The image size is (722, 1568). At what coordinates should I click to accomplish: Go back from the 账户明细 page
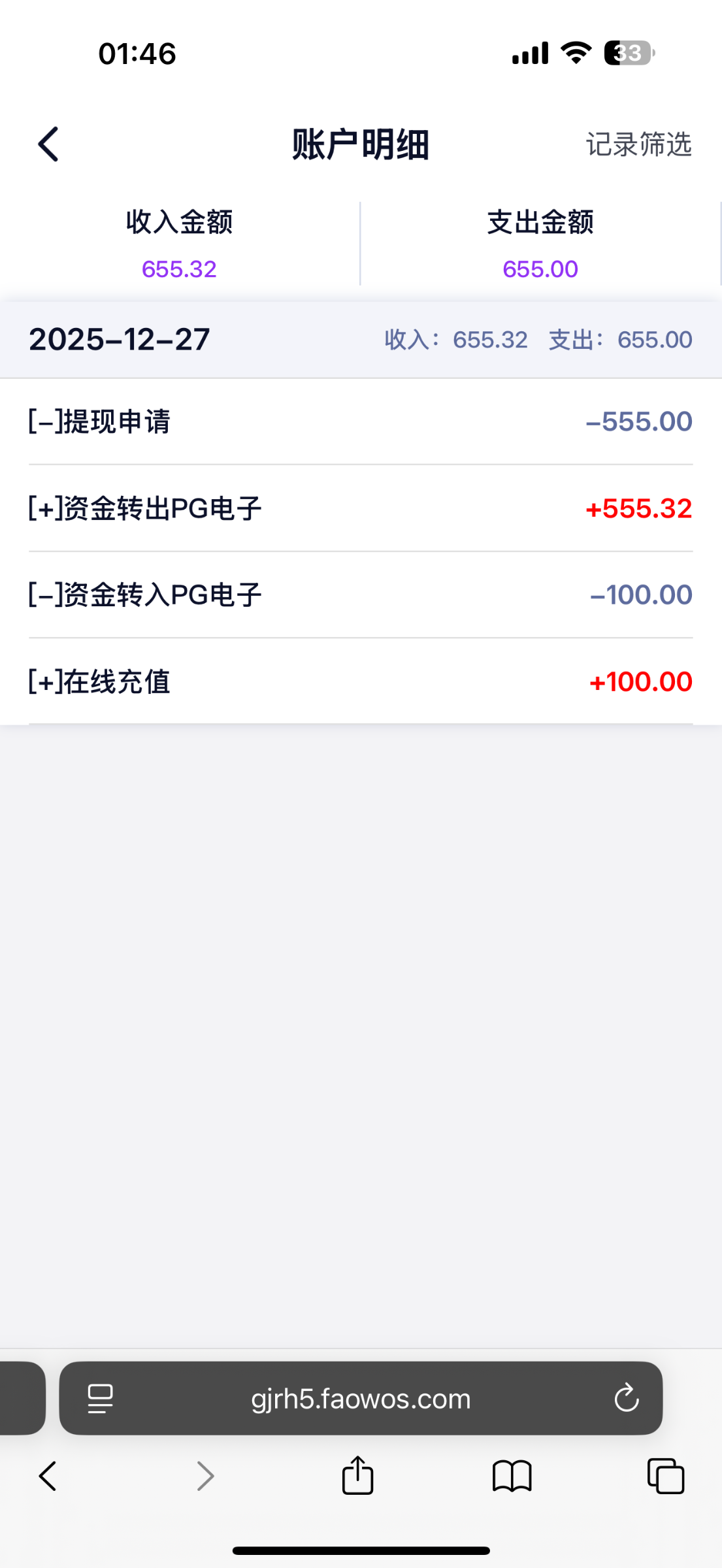(49, 144)
